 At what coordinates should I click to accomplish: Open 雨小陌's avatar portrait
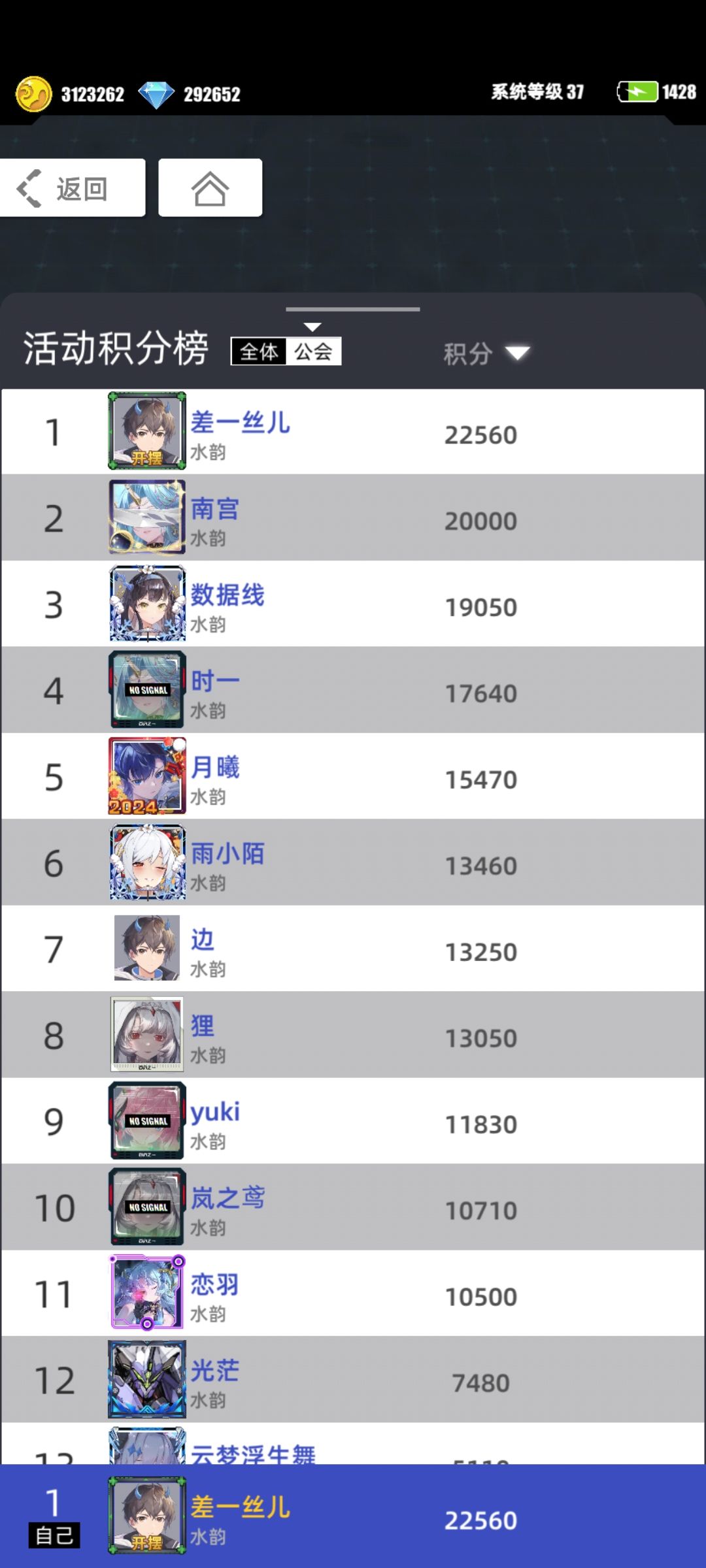point(146,862)
